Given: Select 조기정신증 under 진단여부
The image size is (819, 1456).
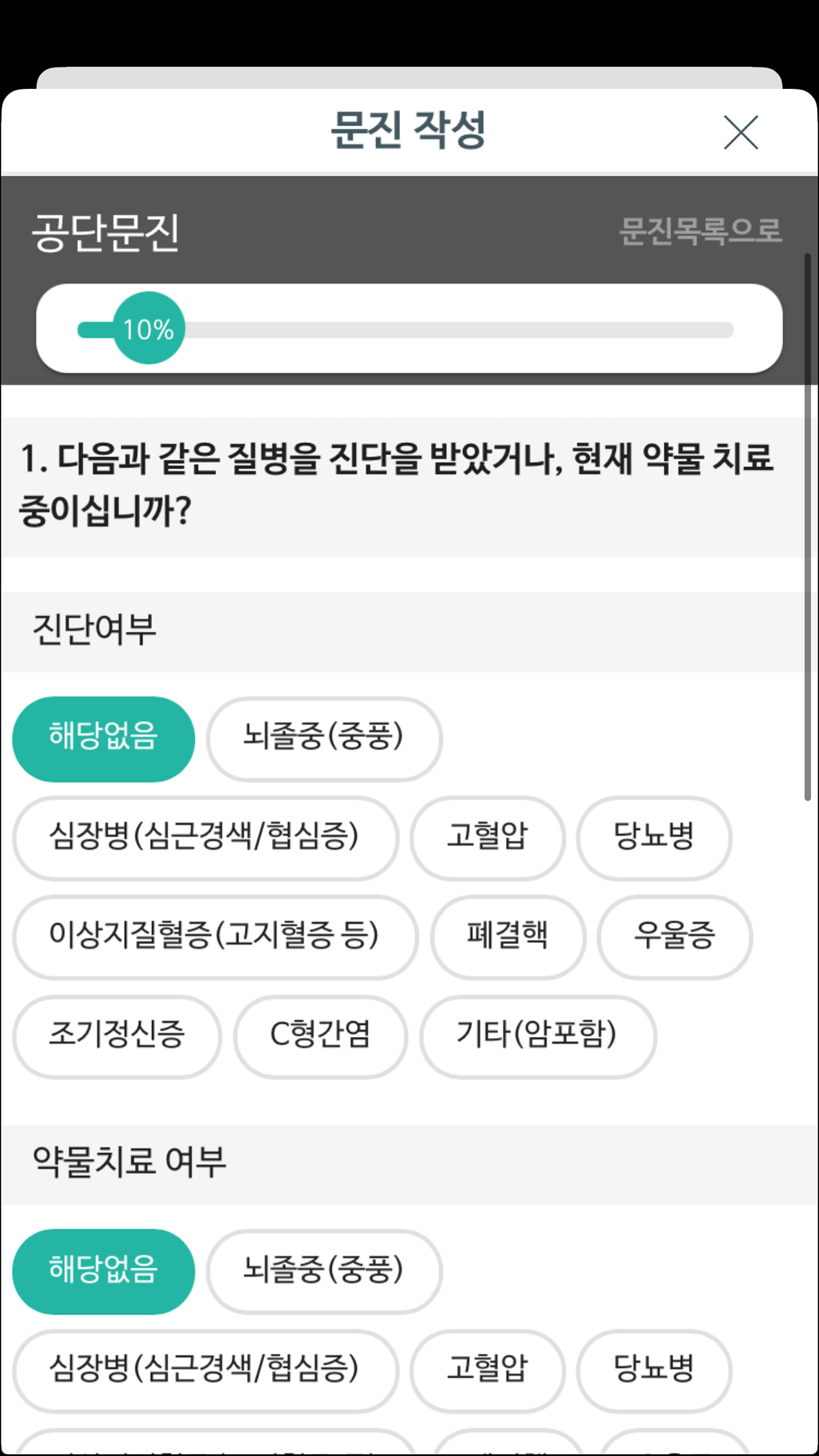Looking at the screenshot, I should [x=117, y=1037].
